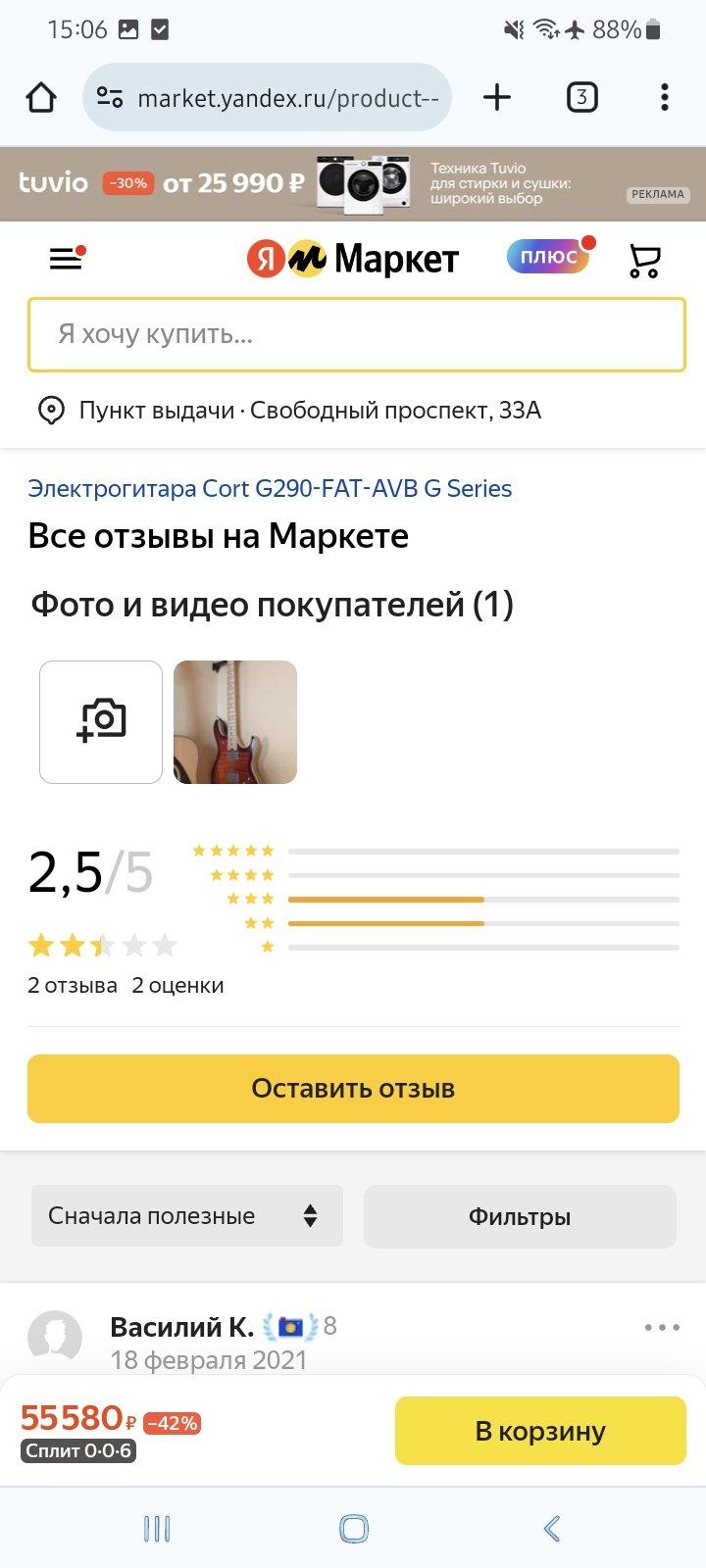Open browser home page
The image size is (706, 1568).
click(x=41, y=97)
